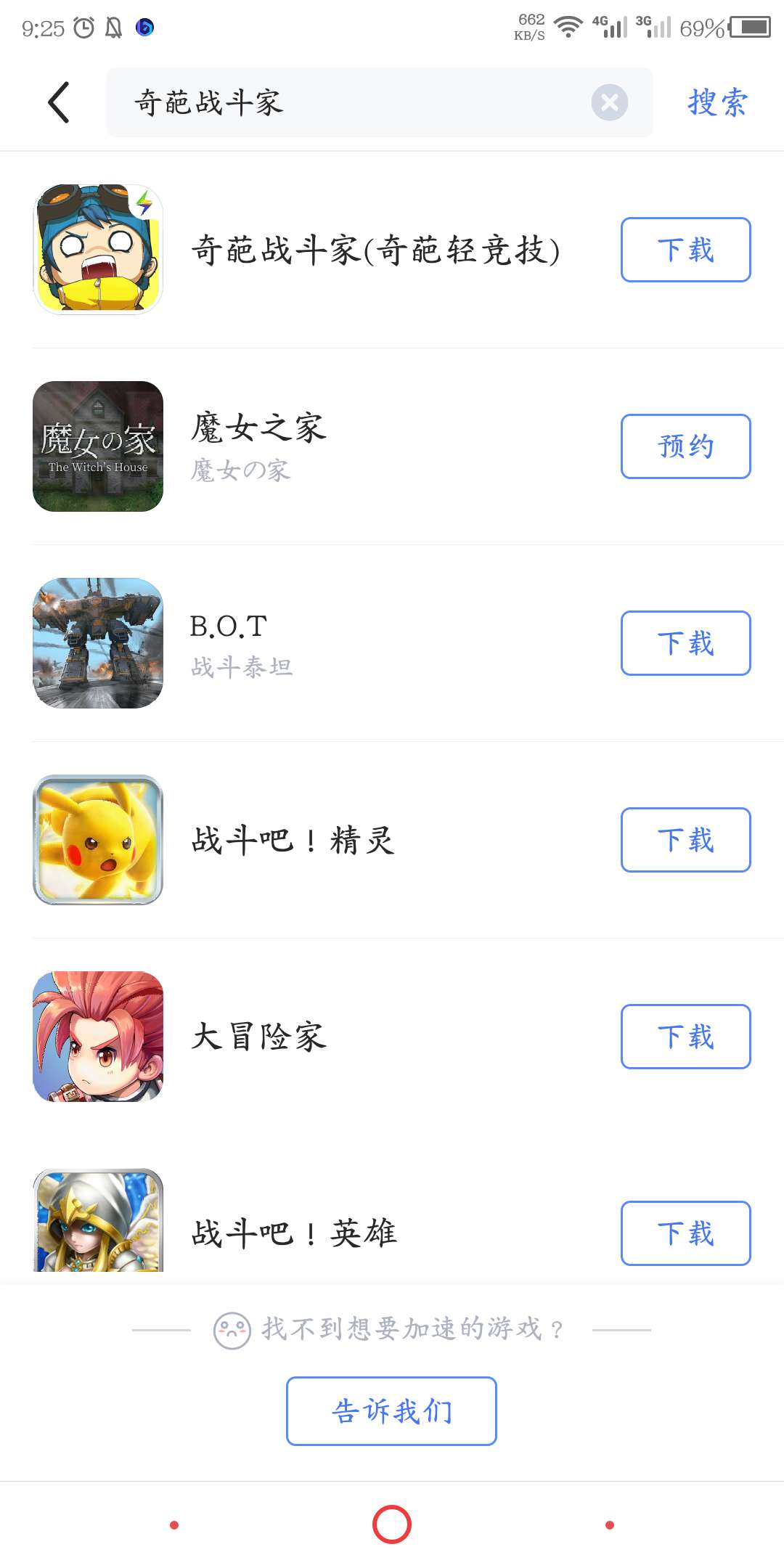Open the 奇葩战斗家(奇葩轻竞技) result
The width and height of the screenshot is (784, 1568).
pyautogui.click(x=375, y=250)
